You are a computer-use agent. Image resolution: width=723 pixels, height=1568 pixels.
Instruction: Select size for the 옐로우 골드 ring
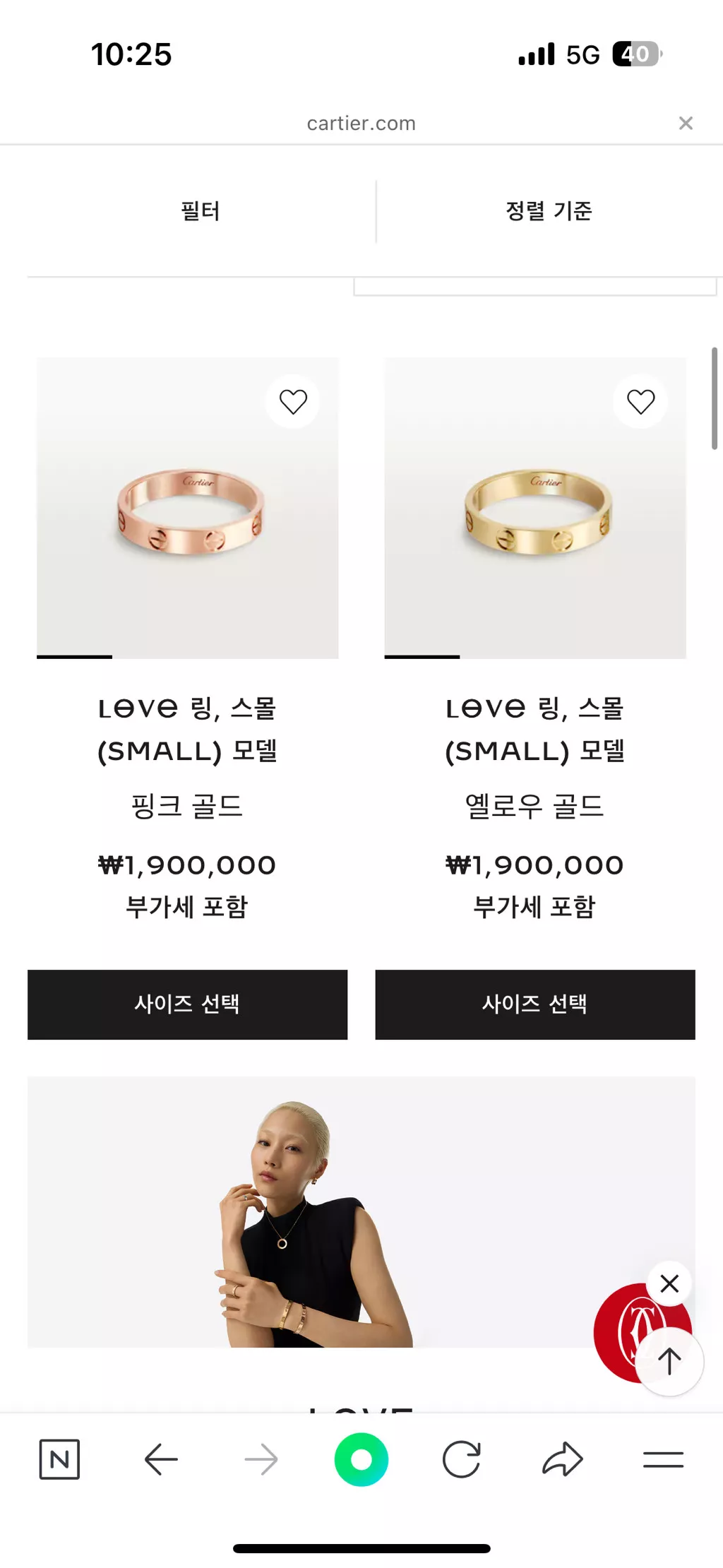534,1004
